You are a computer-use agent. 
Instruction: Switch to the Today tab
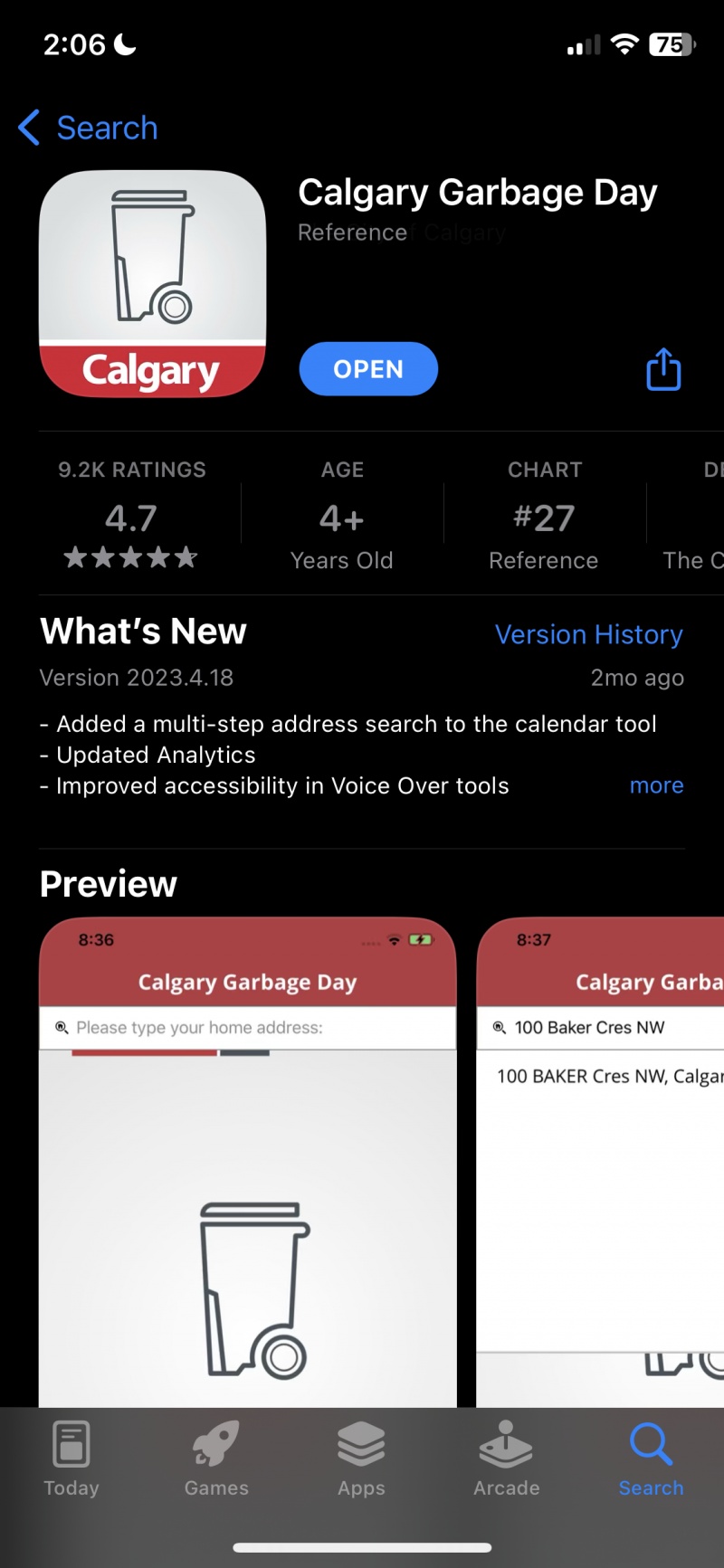point(71,1459)
